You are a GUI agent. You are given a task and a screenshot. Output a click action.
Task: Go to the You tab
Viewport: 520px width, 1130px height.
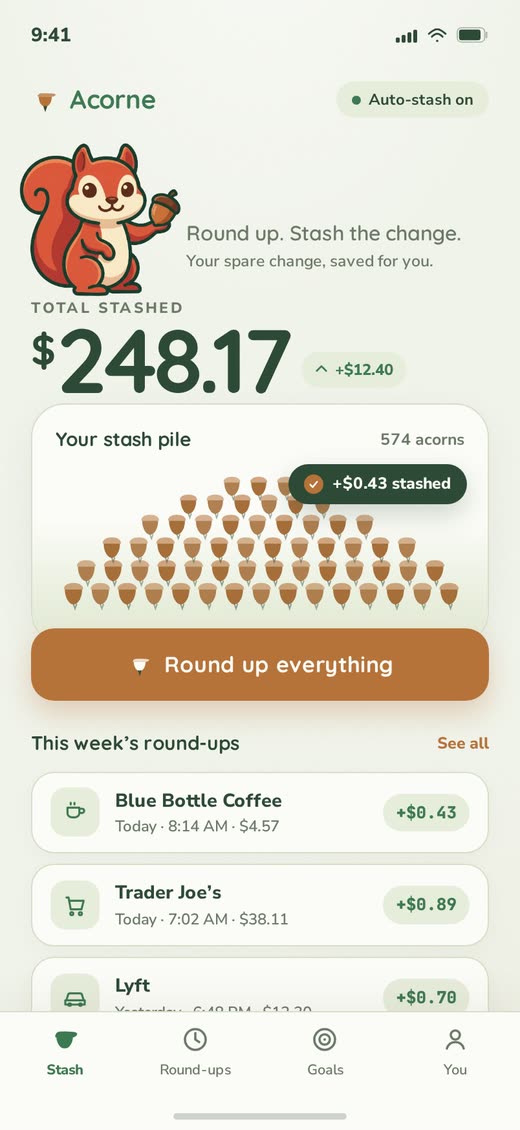tap(454, 1052)
